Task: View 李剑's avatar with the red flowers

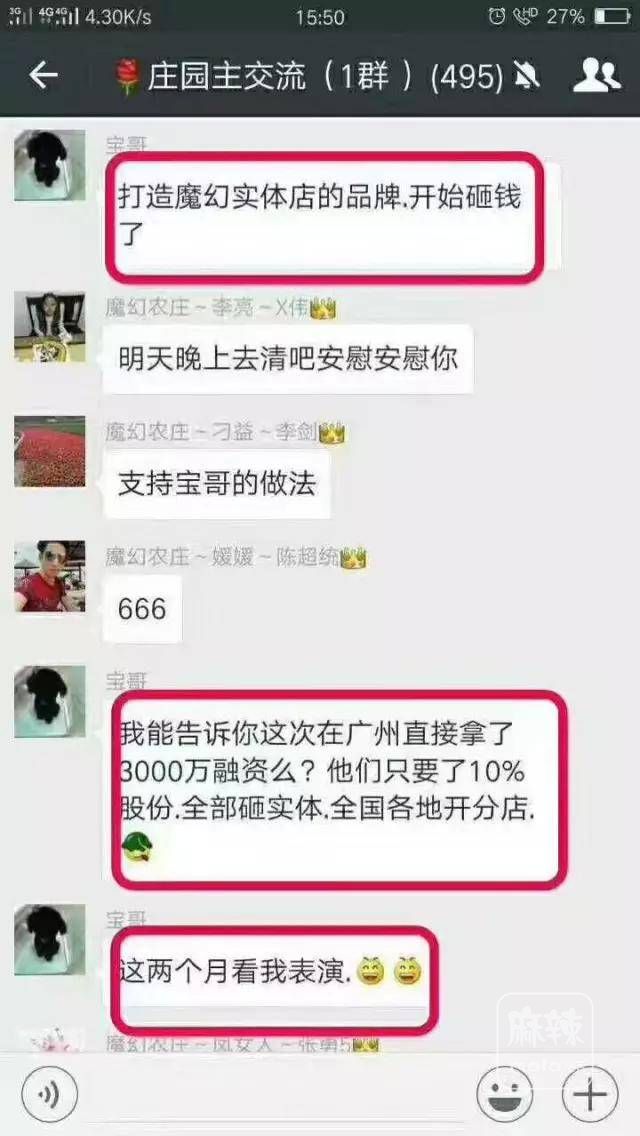Action: pos(50,452)
